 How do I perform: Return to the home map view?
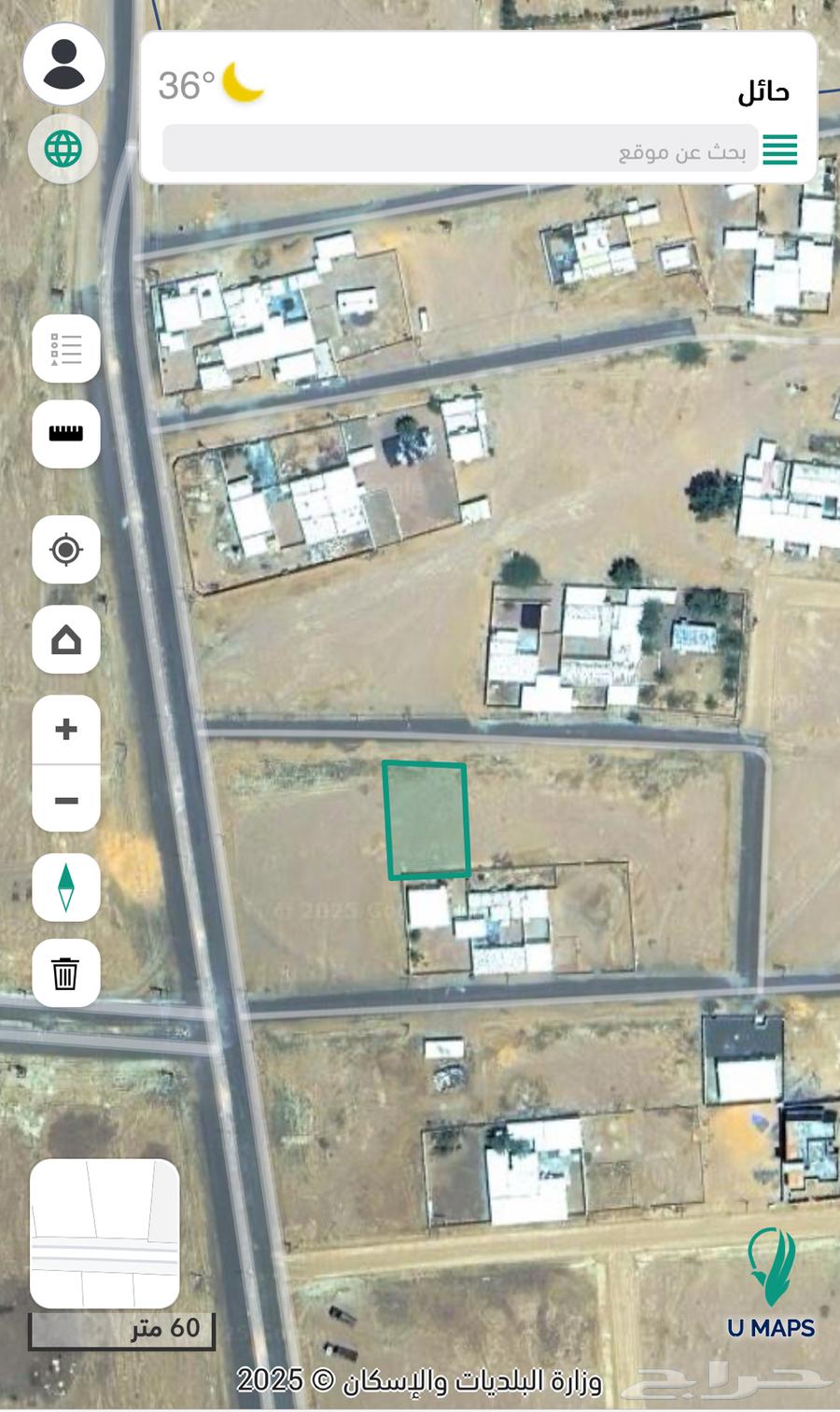tap(66, 640)
